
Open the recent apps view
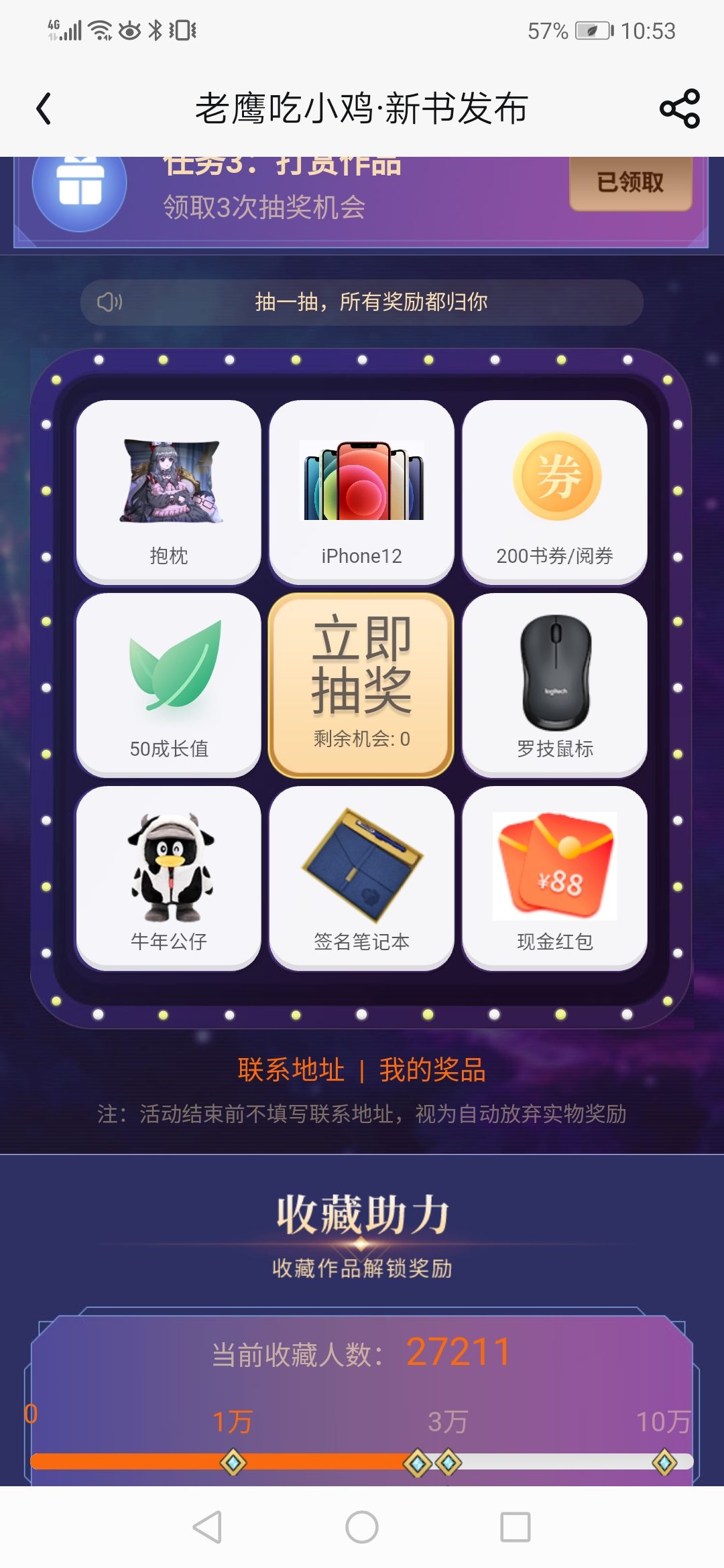pos(515,1527)
